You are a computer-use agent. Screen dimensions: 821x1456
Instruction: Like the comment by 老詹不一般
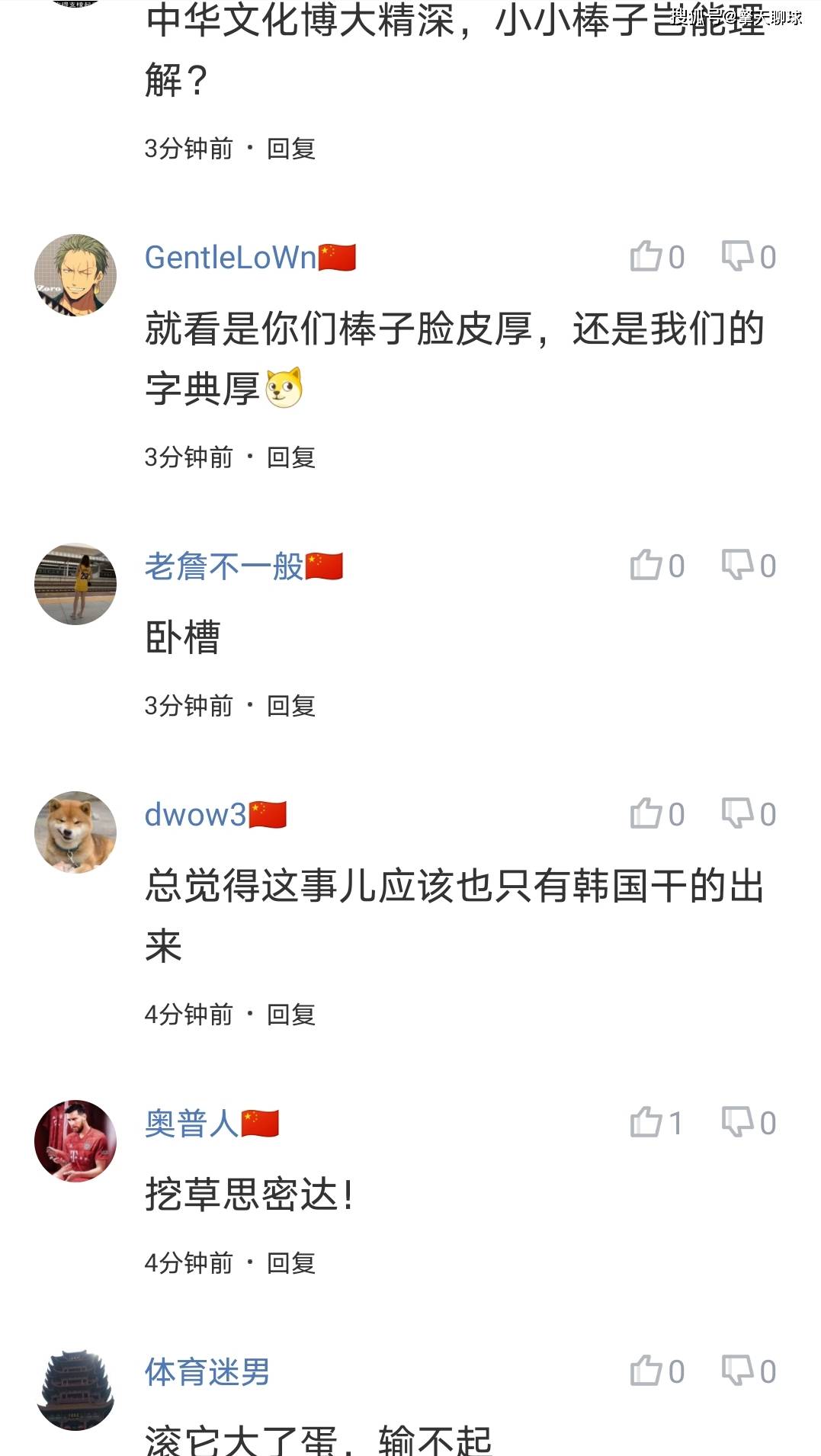(646, 566)
